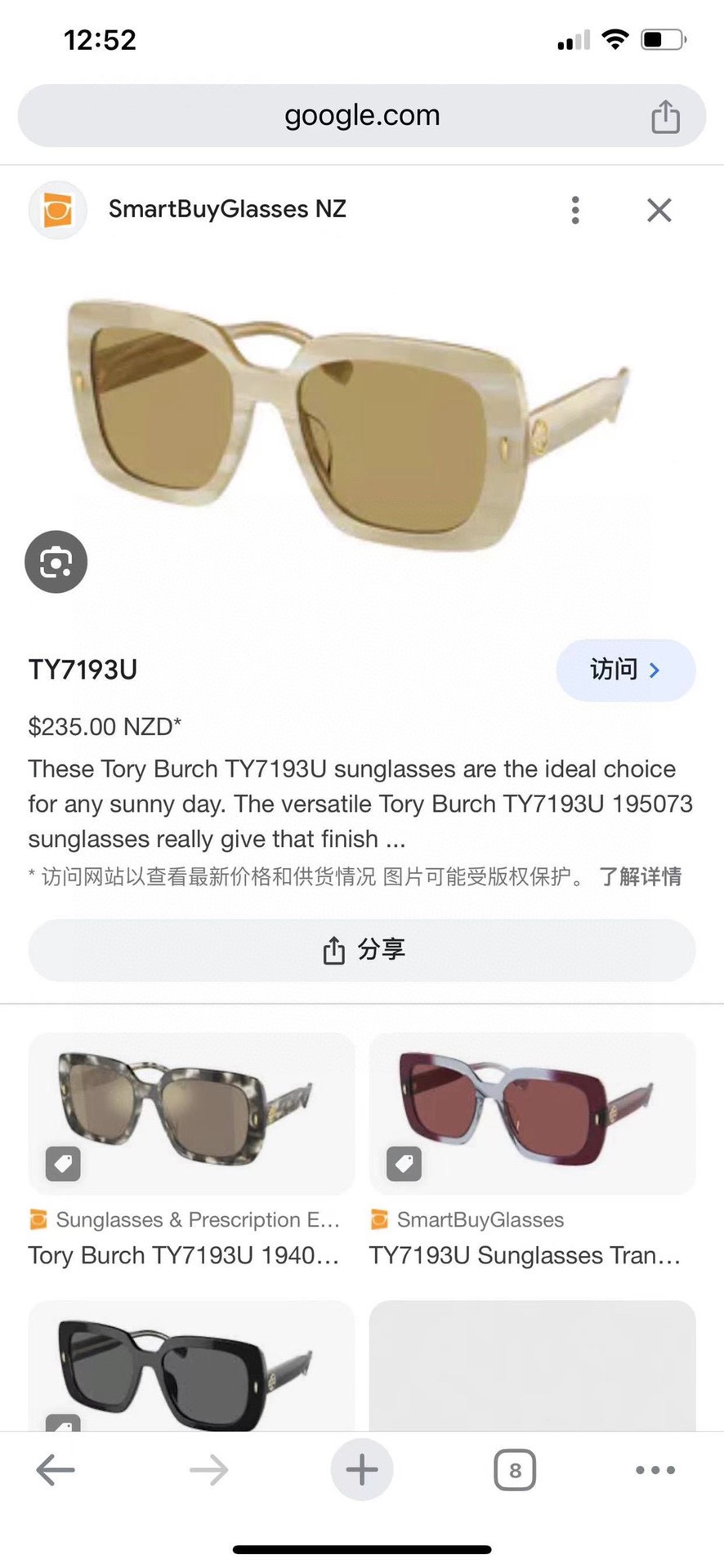This screenshot has width=724, height=1568.
Task: Open the 了解详情 link
Action: tap(640, 876)
